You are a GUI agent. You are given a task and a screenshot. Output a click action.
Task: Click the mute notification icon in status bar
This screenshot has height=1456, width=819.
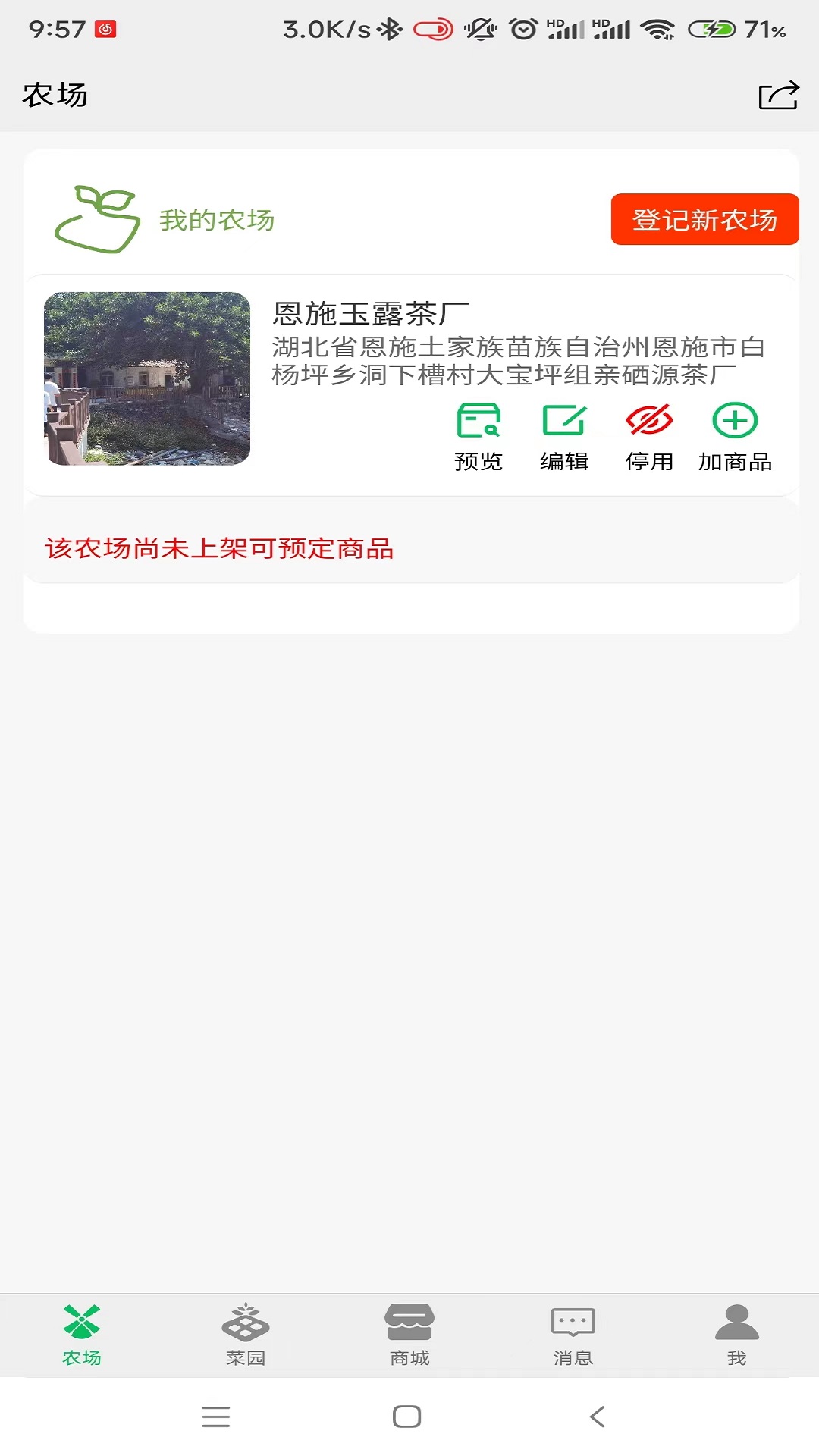(x=478, y=29)
